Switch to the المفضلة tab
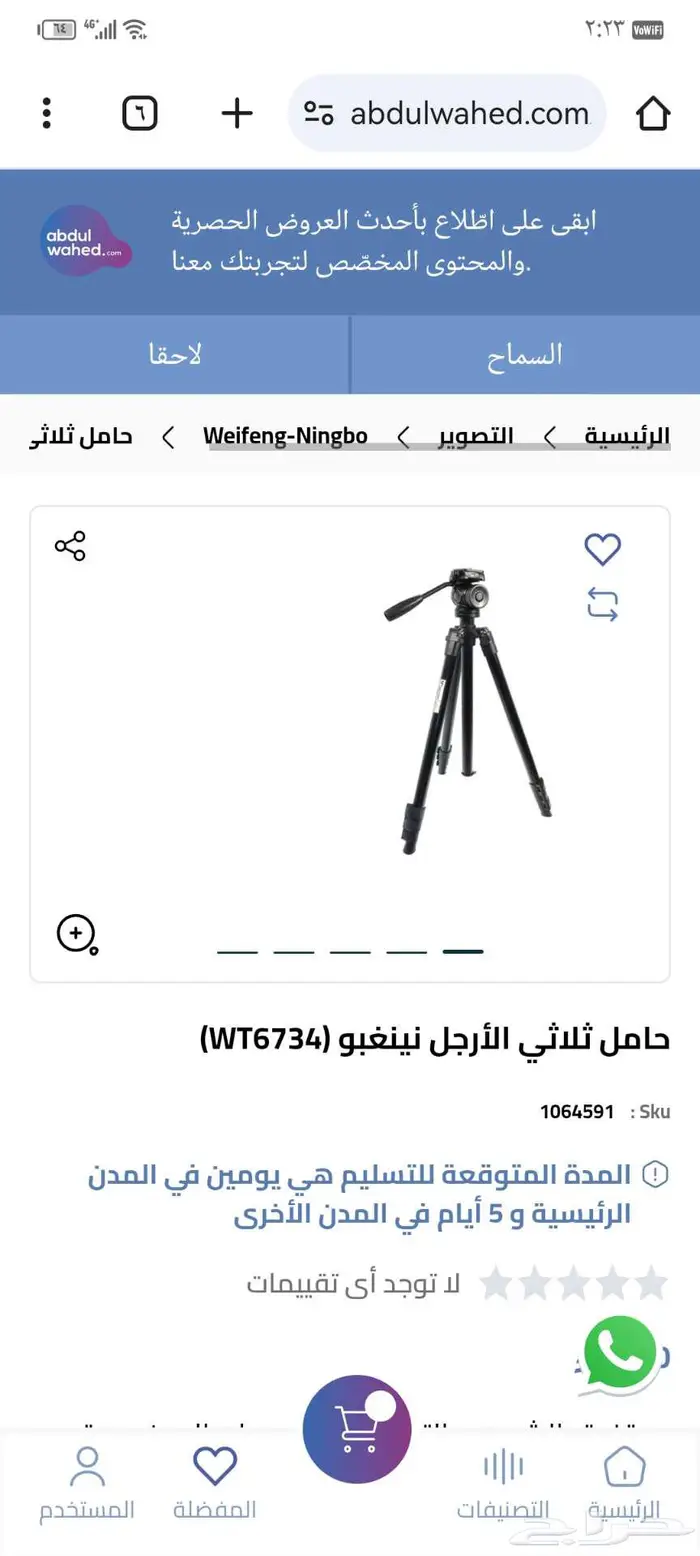Image resolution: width=700 pixels, height=1556 pixels. pyautogui.click(x=214, y=1483)
